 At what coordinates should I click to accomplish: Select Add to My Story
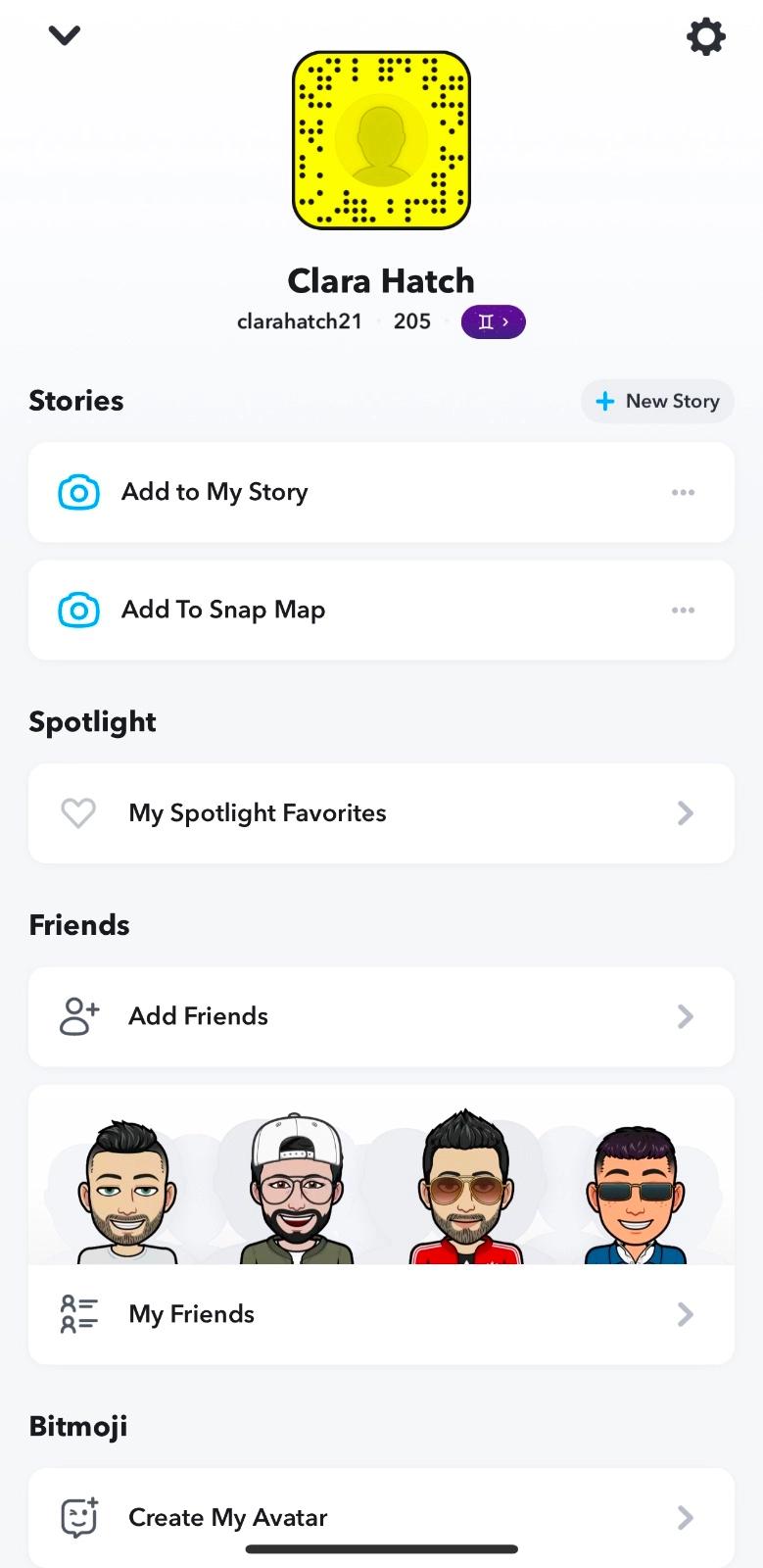coord(215,492)
